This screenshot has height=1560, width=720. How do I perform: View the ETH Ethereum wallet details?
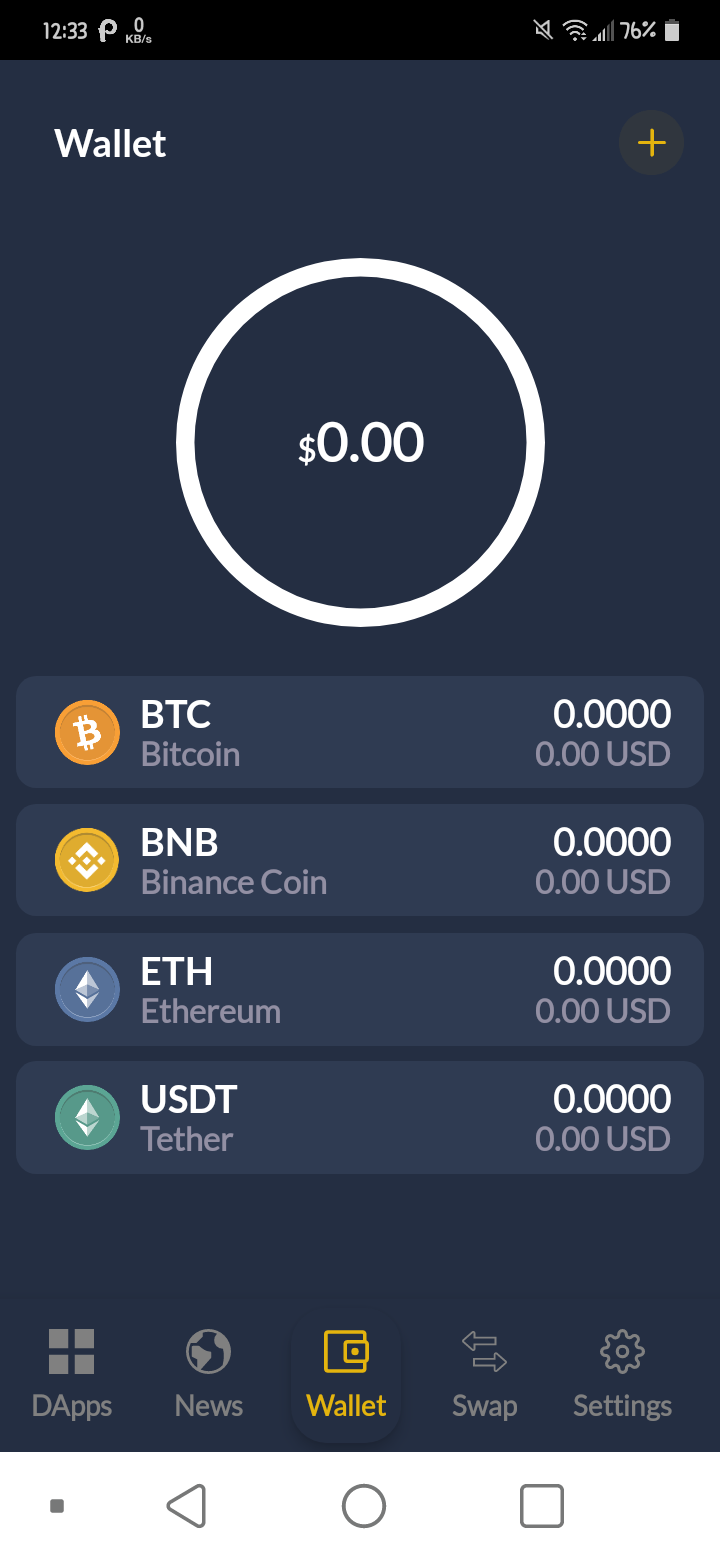(360, 989)
